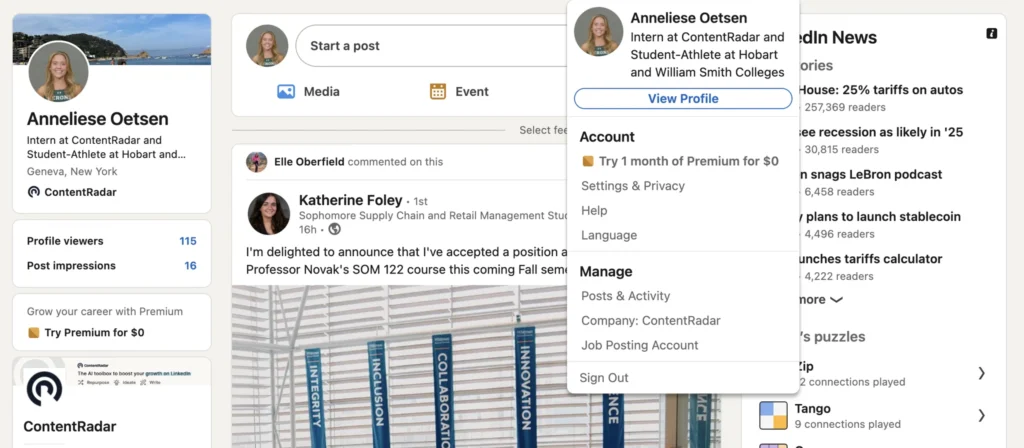Open ContentRadar link under Geneva, New York

80,192
